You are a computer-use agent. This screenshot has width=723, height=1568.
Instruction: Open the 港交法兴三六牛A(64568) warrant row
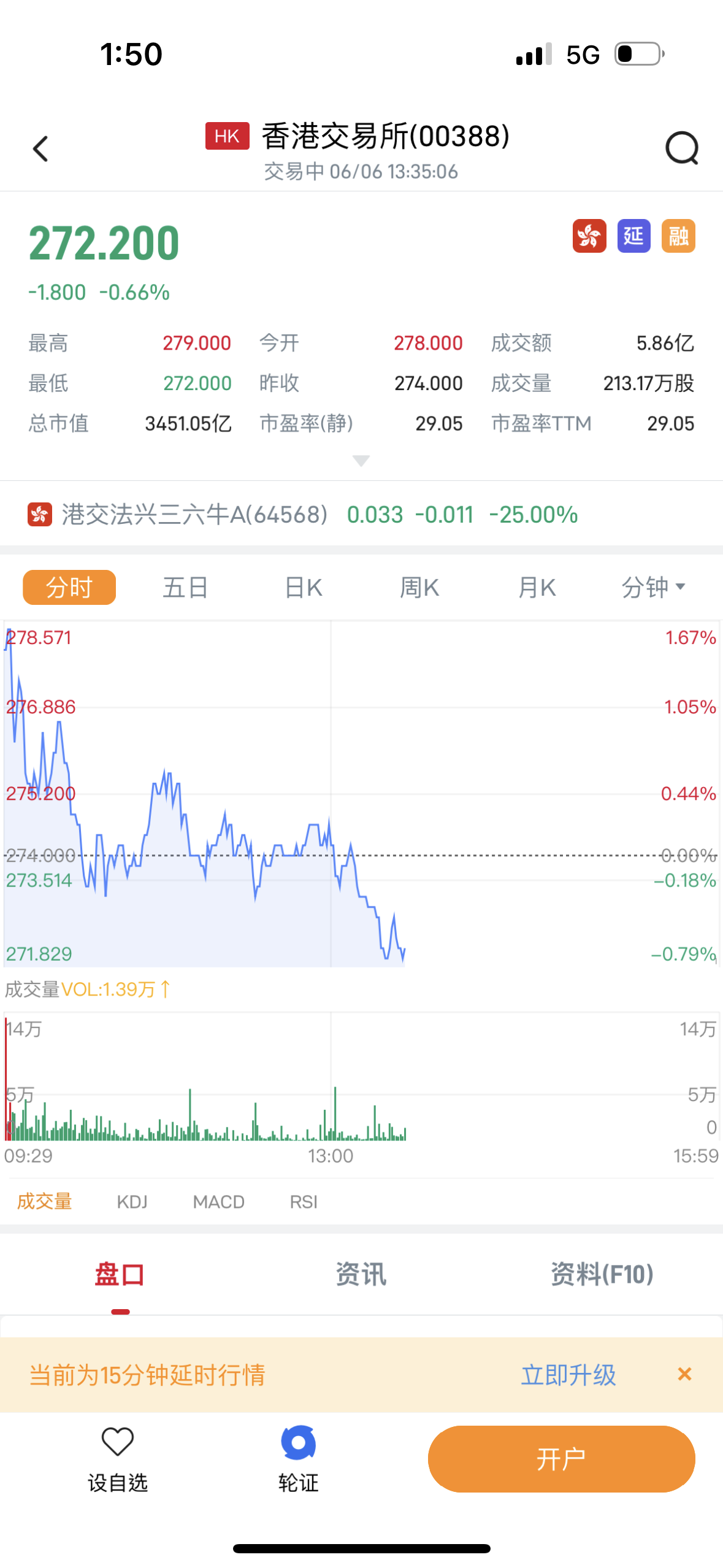coord(361,514)
